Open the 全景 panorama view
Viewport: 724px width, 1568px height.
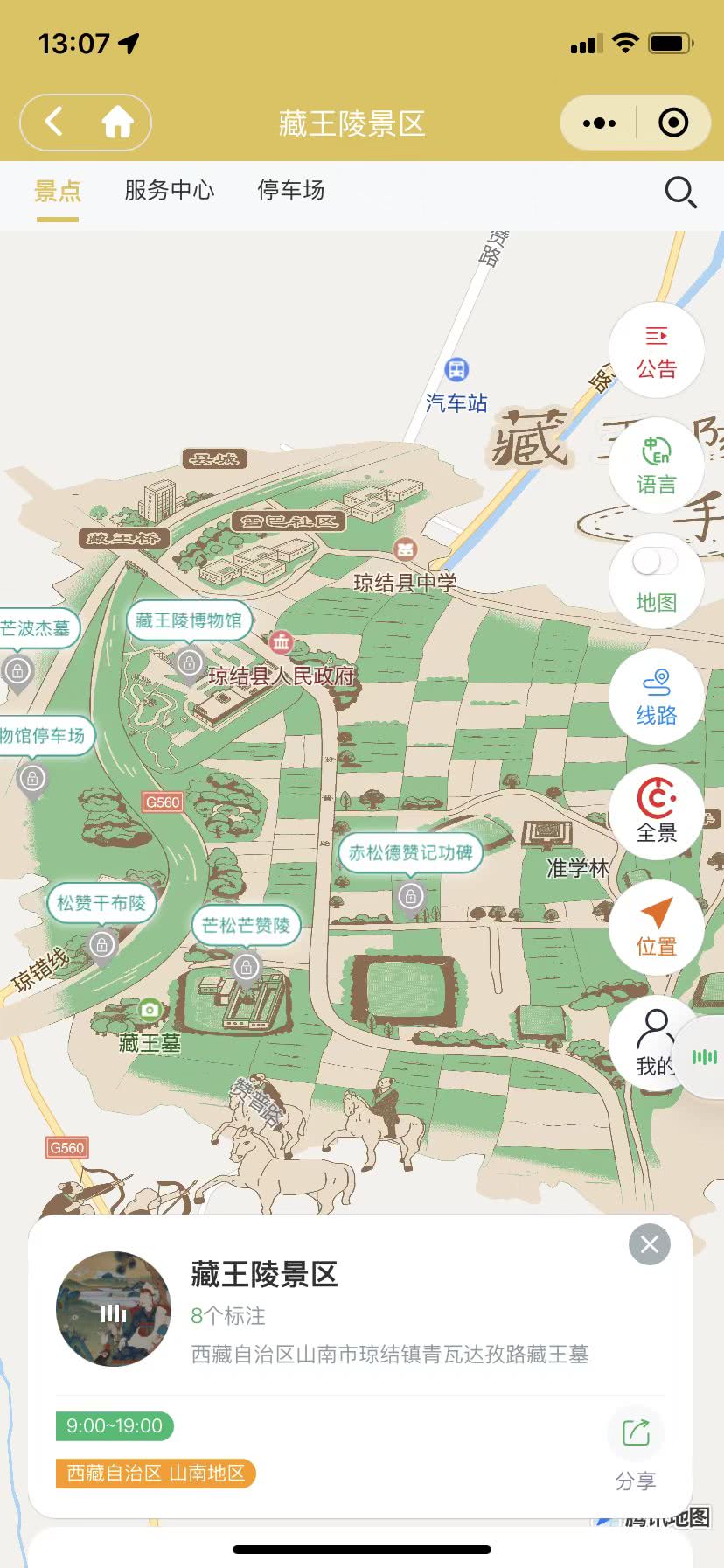[x=656, y=810]
